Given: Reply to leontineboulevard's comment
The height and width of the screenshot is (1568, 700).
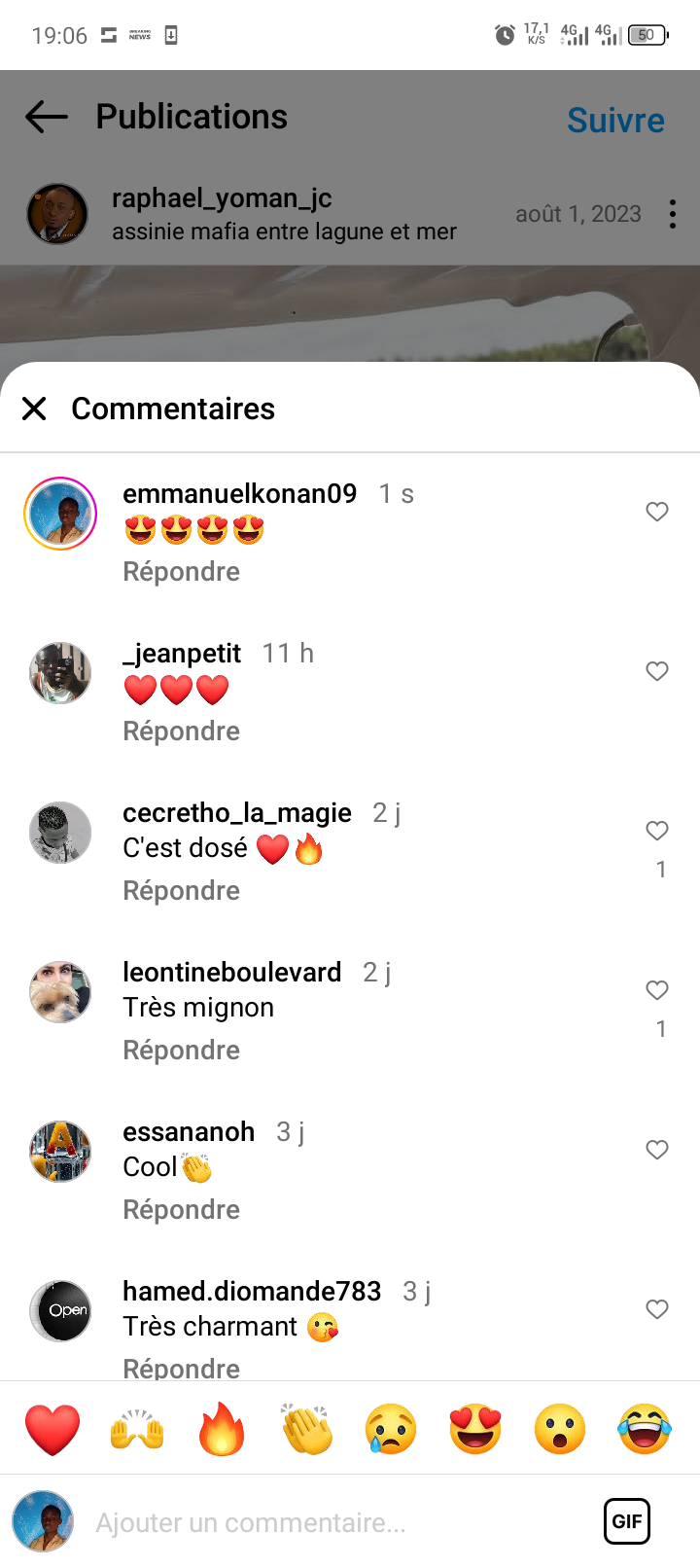Looking at the screenshot, I should coord(181,1051).
